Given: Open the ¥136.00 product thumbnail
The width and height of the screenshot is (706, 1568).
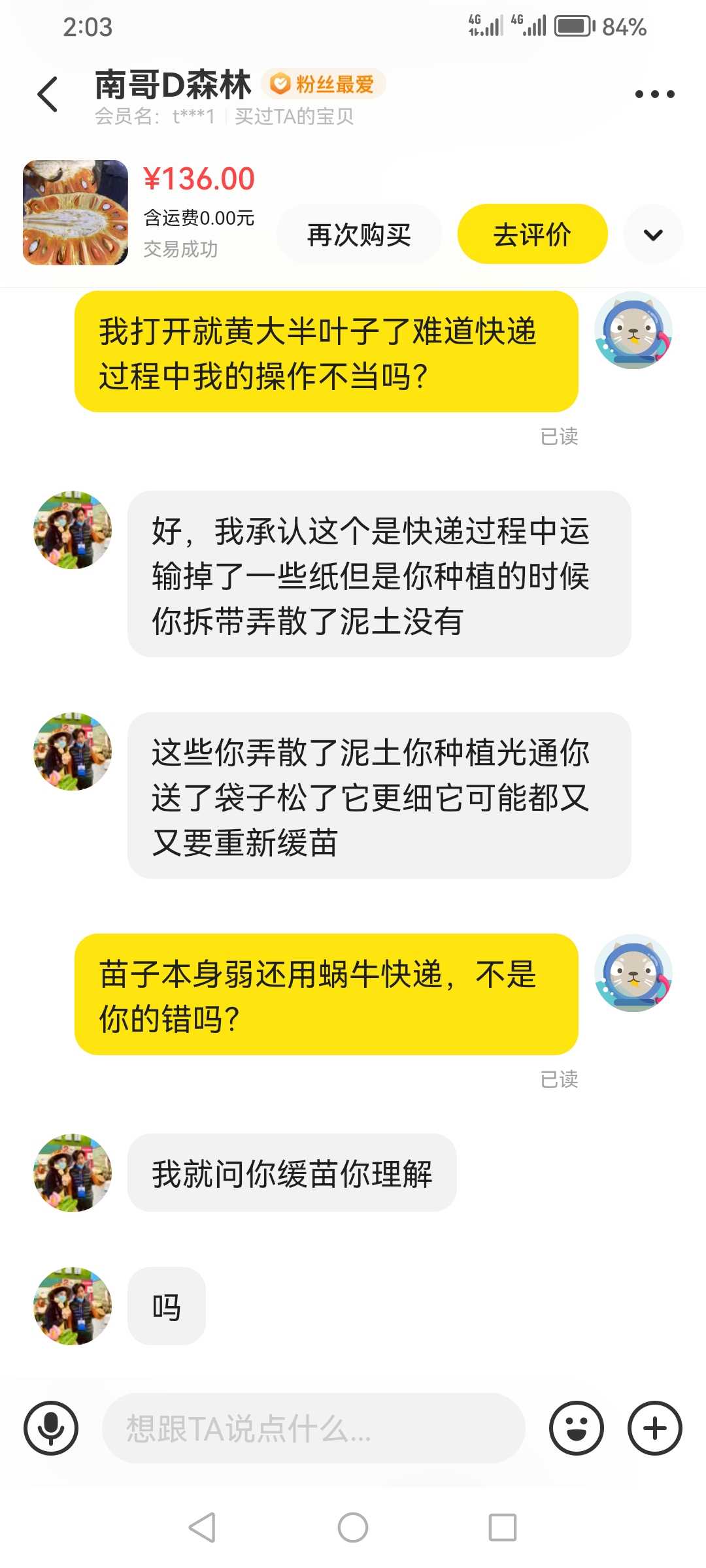Looking at the screenshot, I should coord(75,212).
